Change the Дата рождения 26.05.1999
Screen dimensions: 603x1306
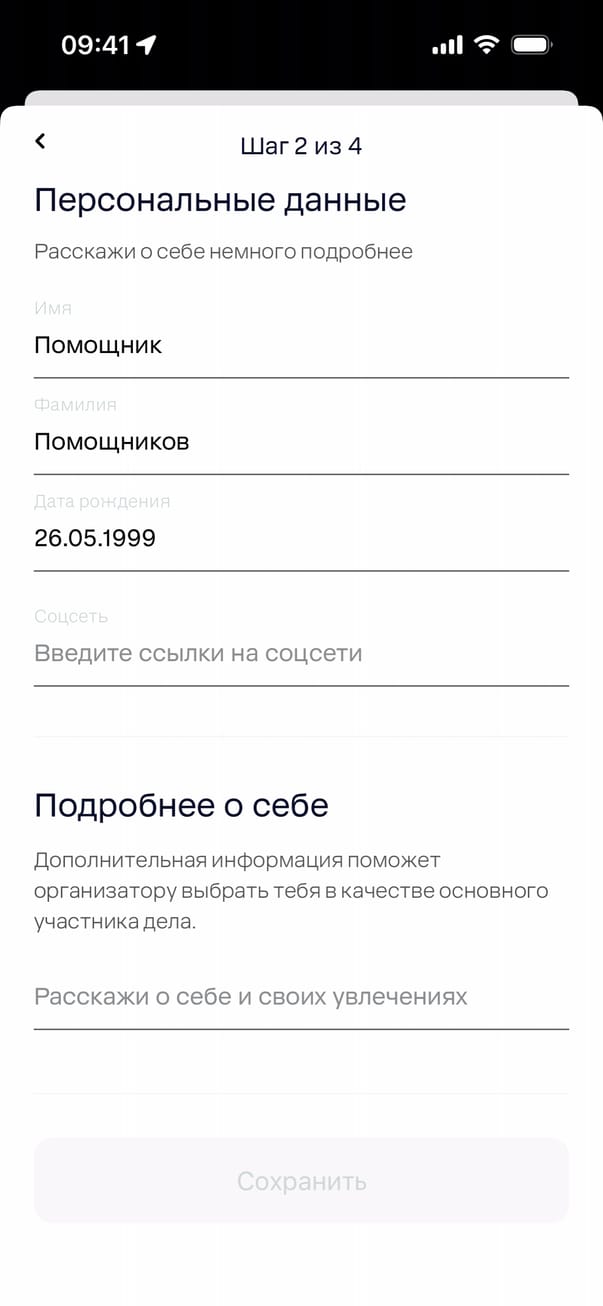pos(300,538)
